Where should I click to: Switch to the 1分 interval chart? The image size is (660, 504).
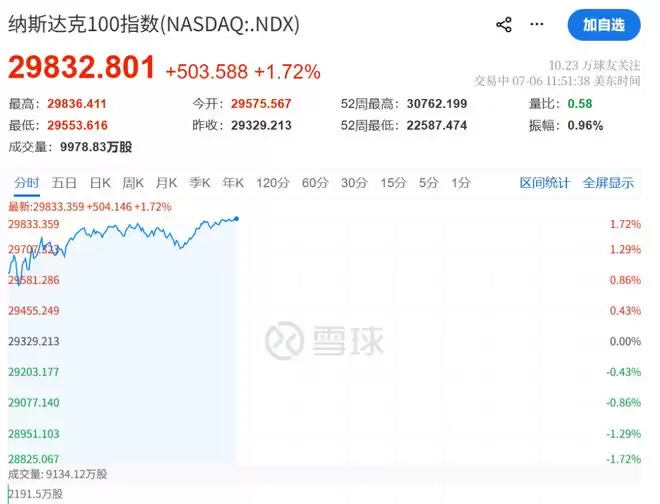tap(461, 183)
